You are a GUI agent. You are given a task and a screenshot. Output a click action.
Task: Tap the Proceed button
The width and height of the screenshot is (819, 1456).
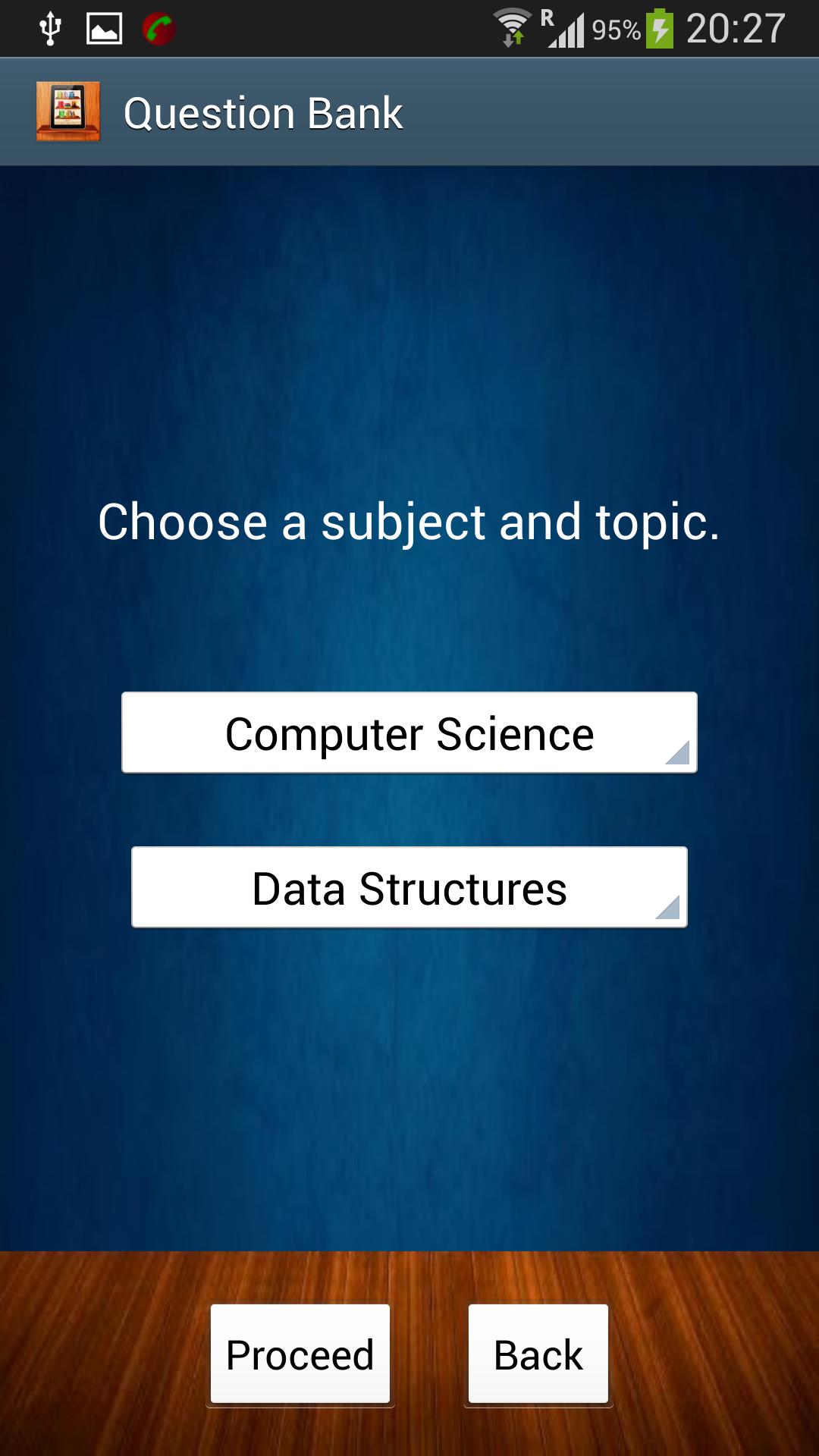coord(300,1354)
